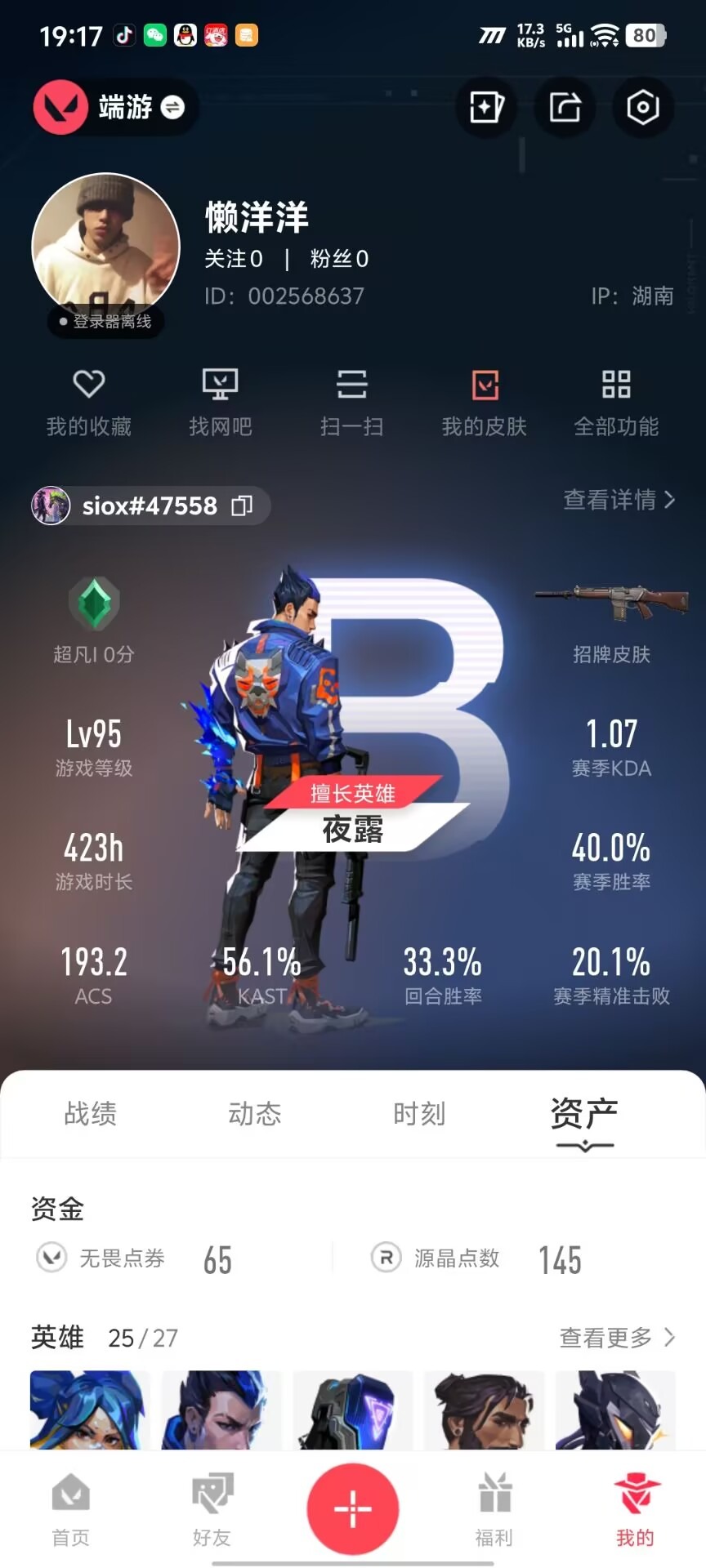This screenshot has height=1568, width=706.
Task: Open 我的收藏 favorites
Action: (x=89, y=402)
